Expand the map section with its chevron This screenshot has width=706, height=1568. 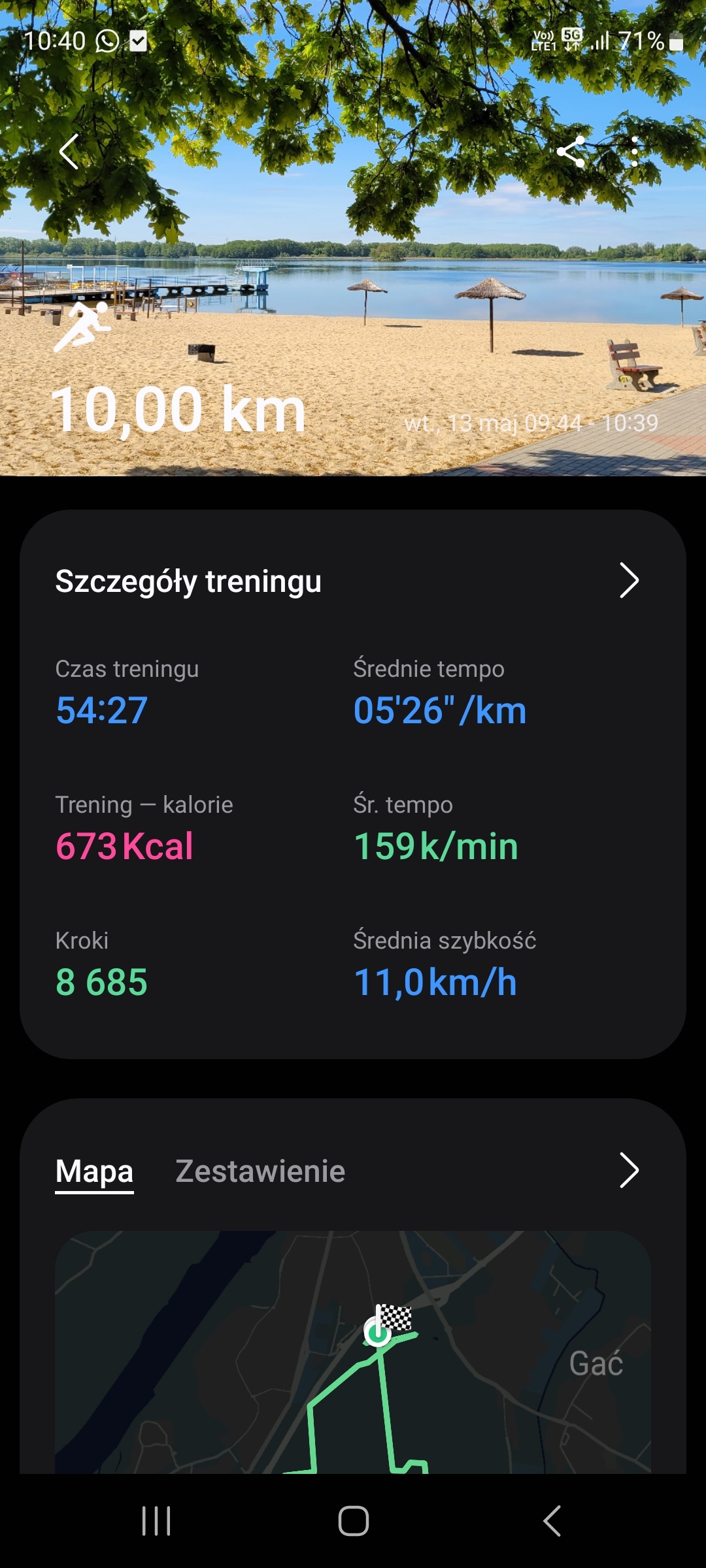coord(628,1170)
